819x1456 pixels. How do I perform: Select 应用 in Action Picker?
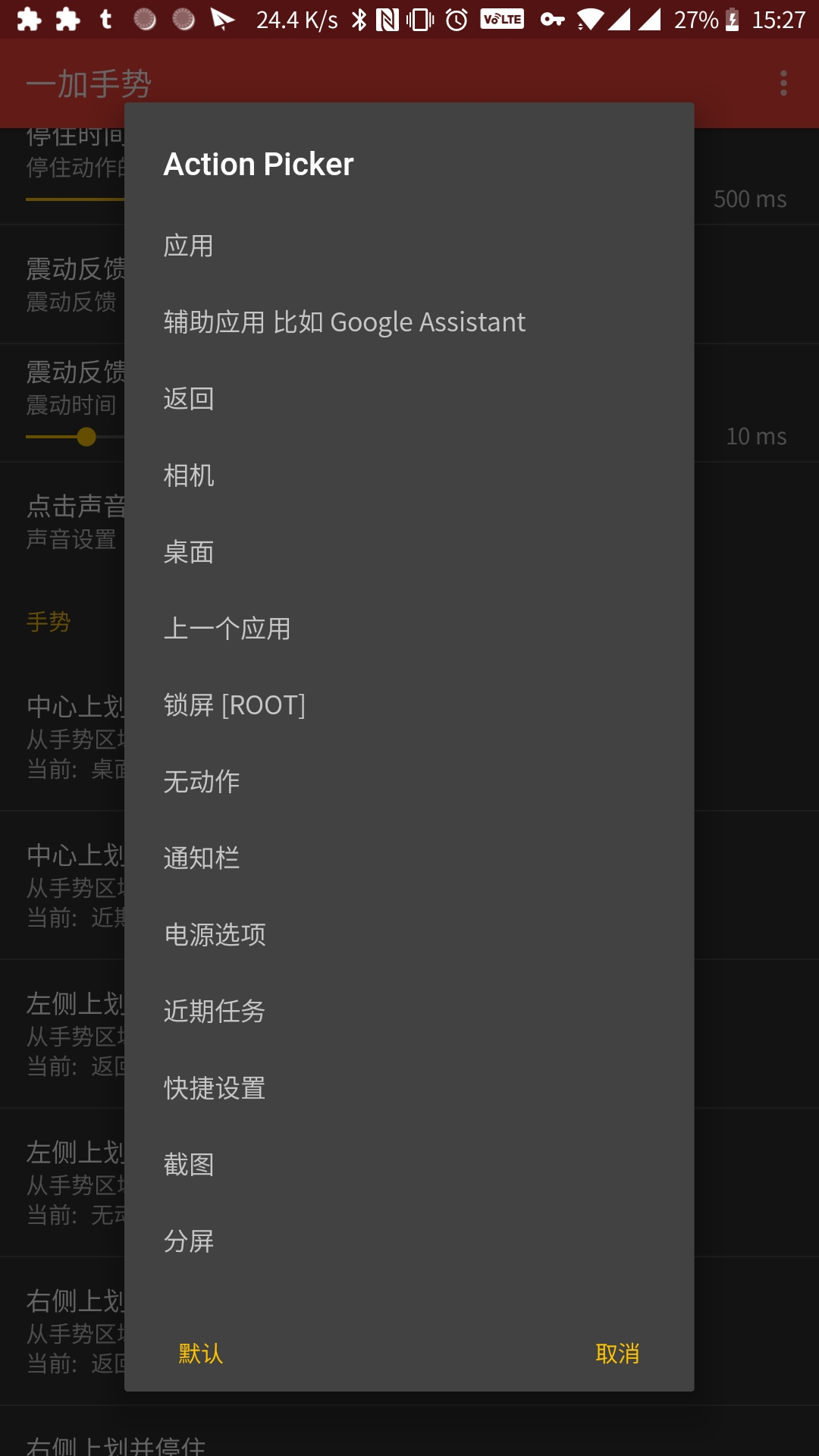click(x=409, y=246)
